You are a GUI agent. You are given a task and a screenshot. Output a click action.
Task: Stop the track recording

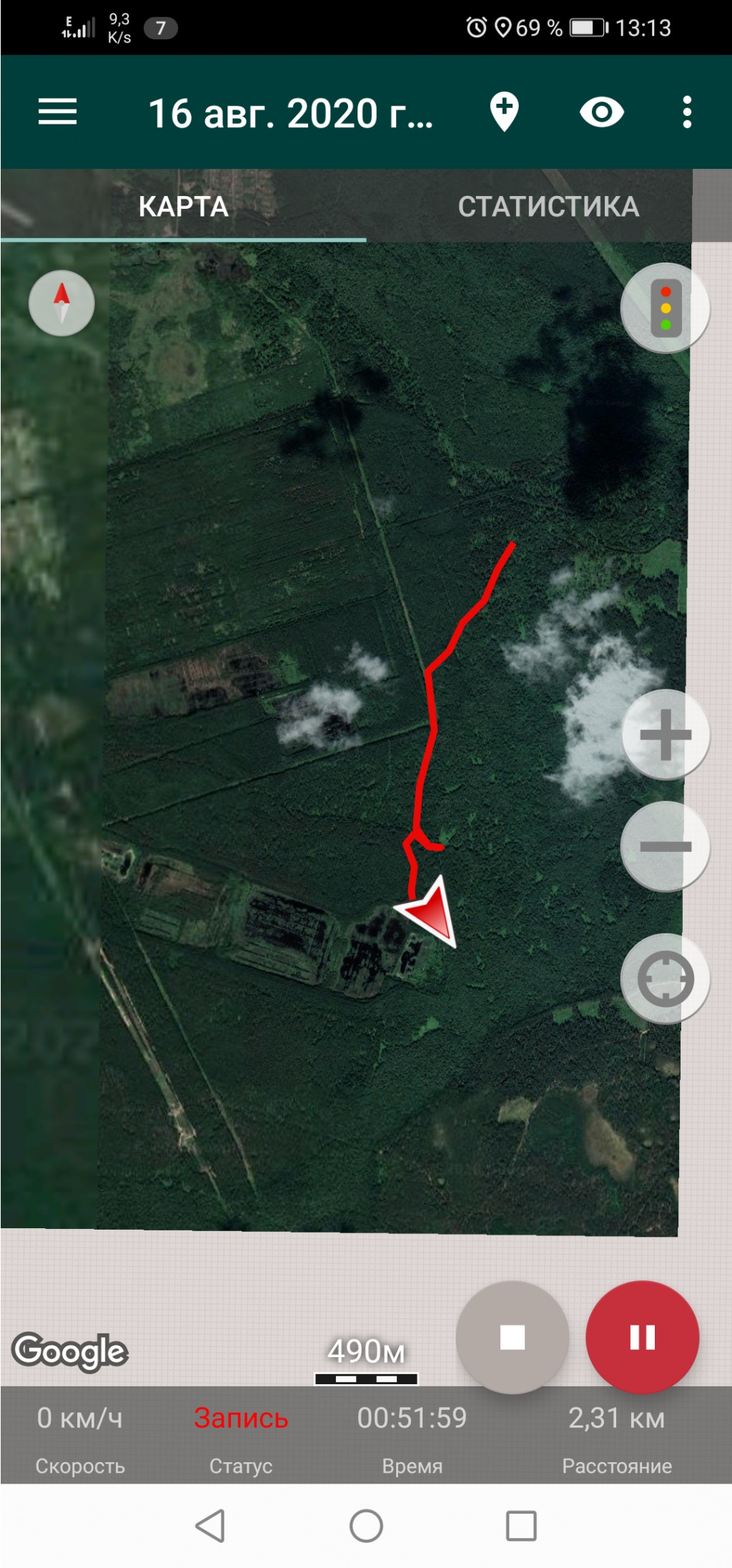[x=513, y=1337]
